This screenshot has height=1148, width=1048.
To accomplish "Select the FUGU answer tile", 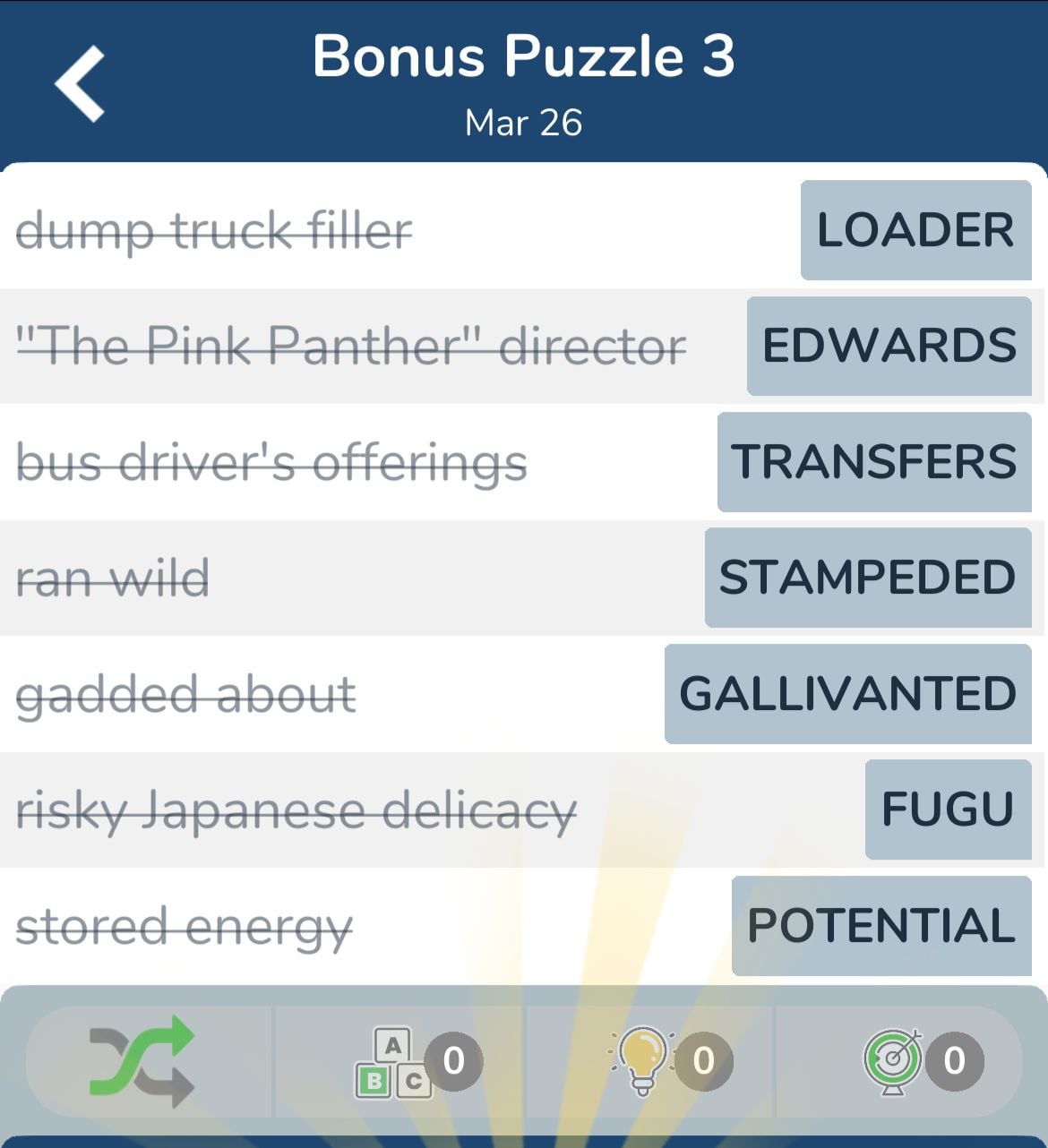I will [948, 809].
